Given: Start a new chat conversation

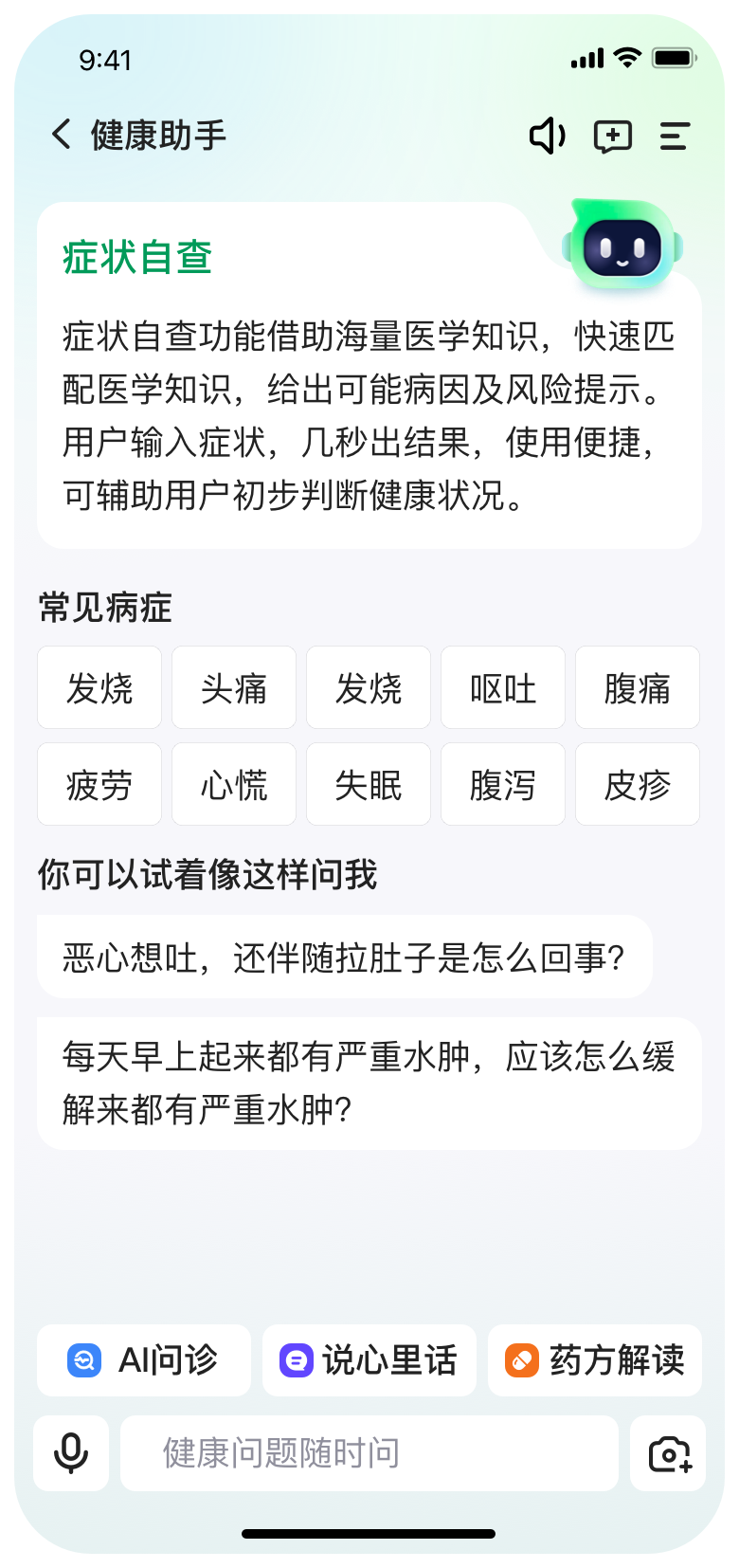Looking at the screenshot, I should (612, 137).
